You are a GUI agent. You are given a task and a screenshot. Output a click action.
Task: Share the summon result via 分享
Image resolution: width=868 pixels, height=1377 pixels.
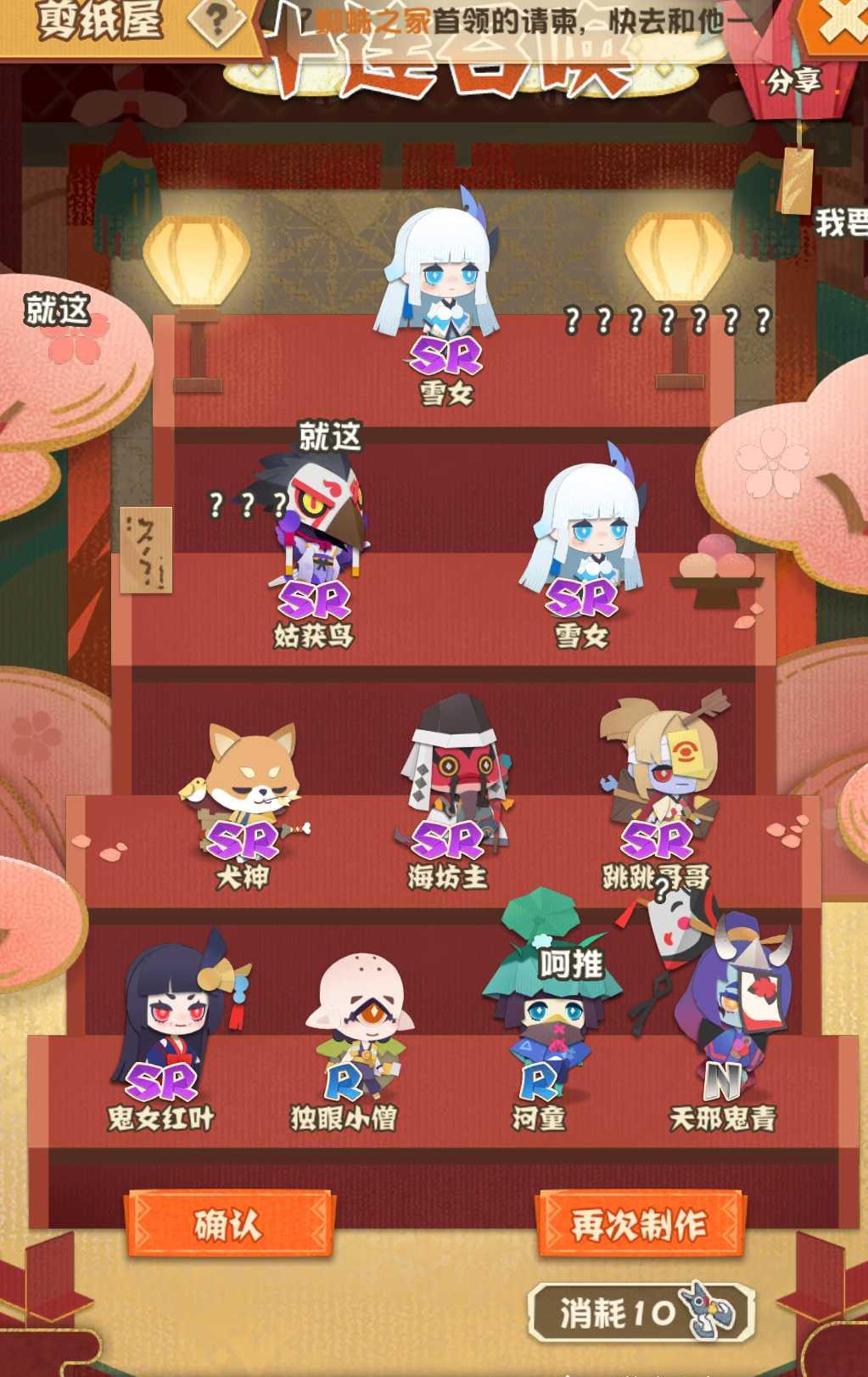(794, 82)
